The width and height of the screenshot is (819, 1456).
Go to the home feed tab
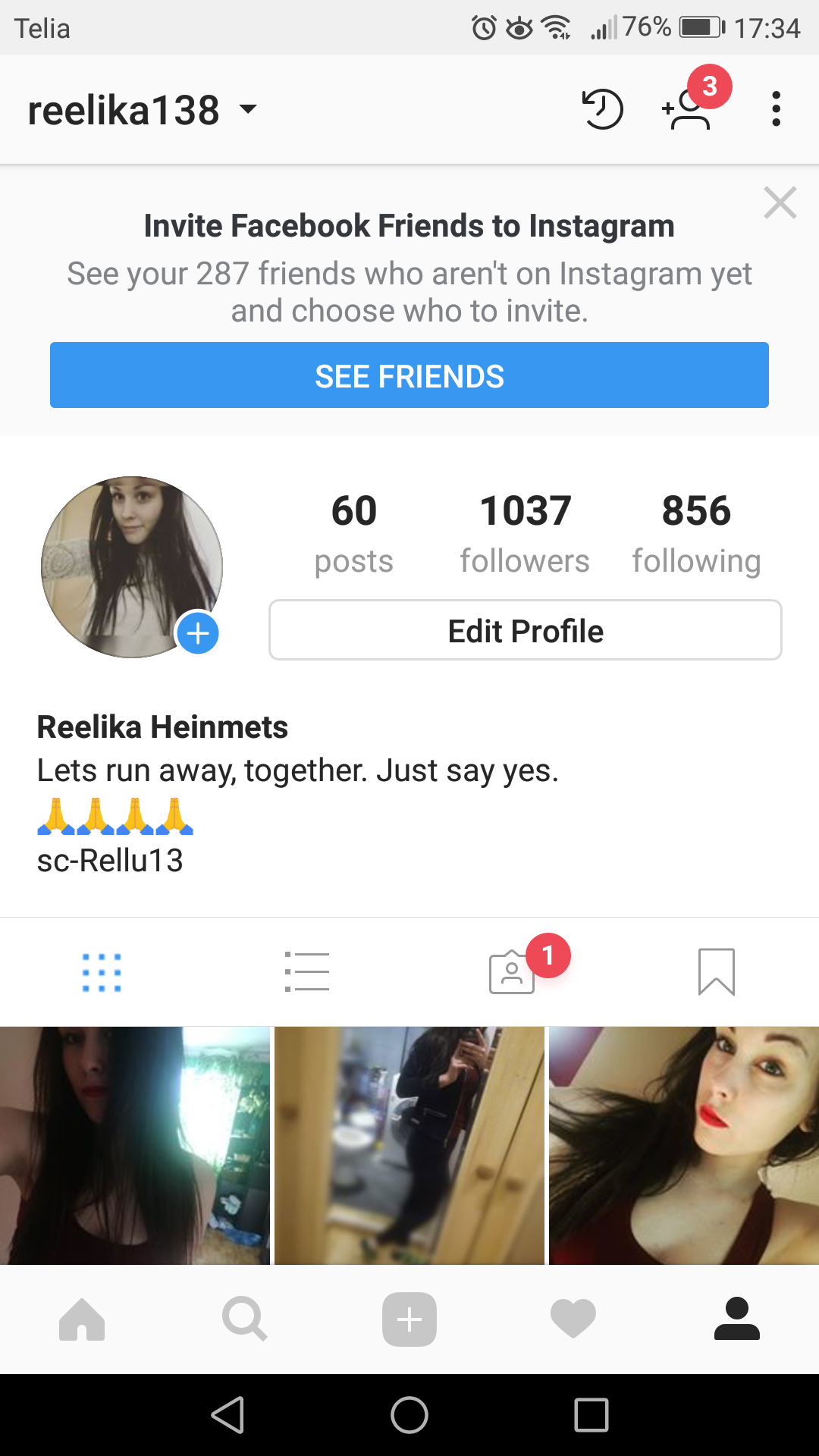coord(82,1319)
